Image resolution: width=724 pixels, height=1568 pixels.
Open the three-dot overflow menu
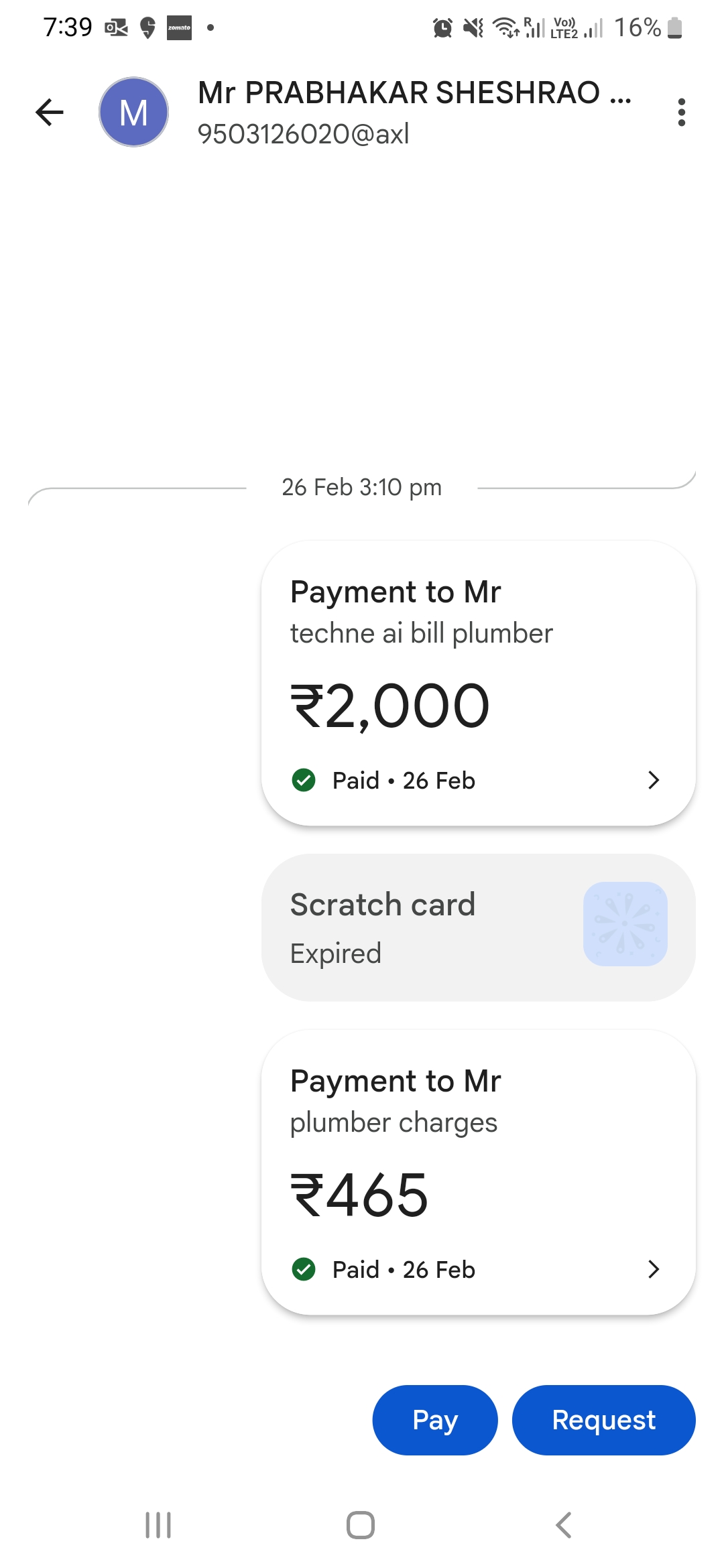[x=681, y=112]
